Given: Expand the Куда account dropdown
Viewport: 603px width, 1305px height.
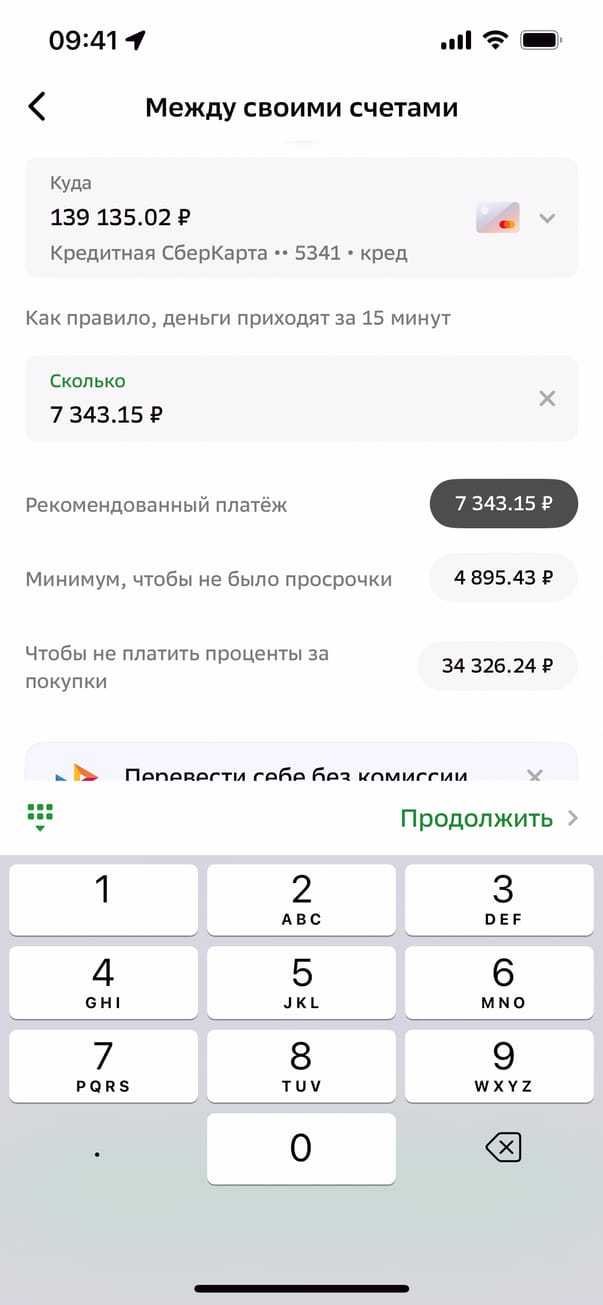Looking at the screenshot, I should pyautogui.click(x=546, y=219).
